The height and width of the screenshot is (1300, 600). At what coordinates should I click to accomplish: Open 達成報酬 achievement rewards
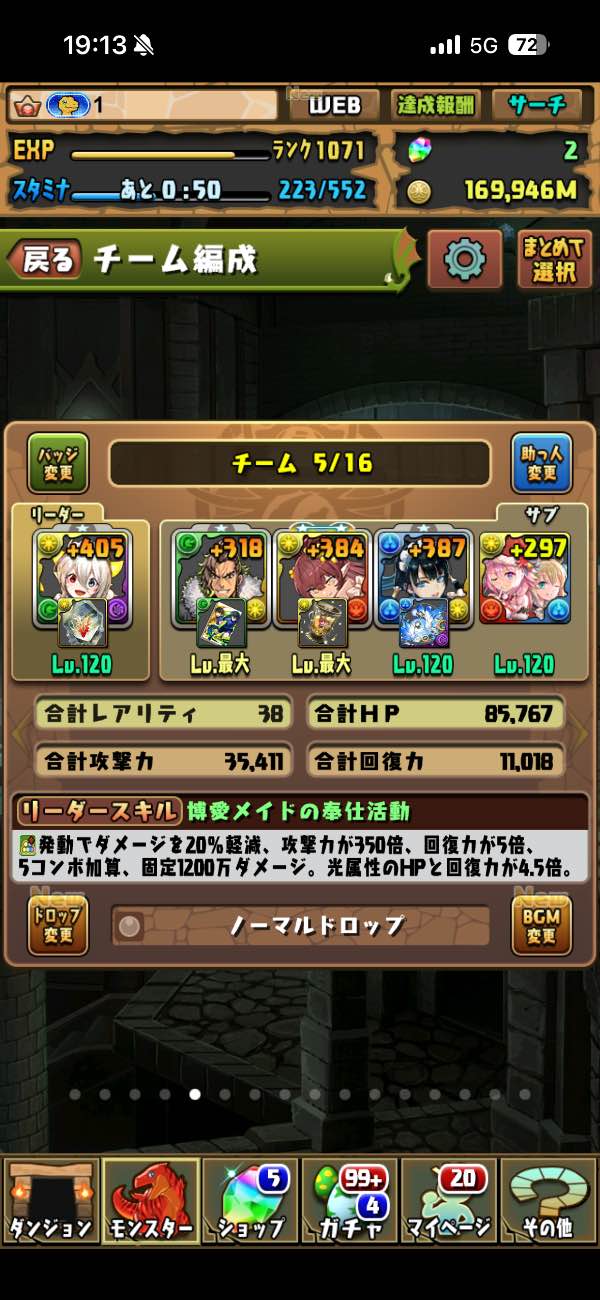436,105
